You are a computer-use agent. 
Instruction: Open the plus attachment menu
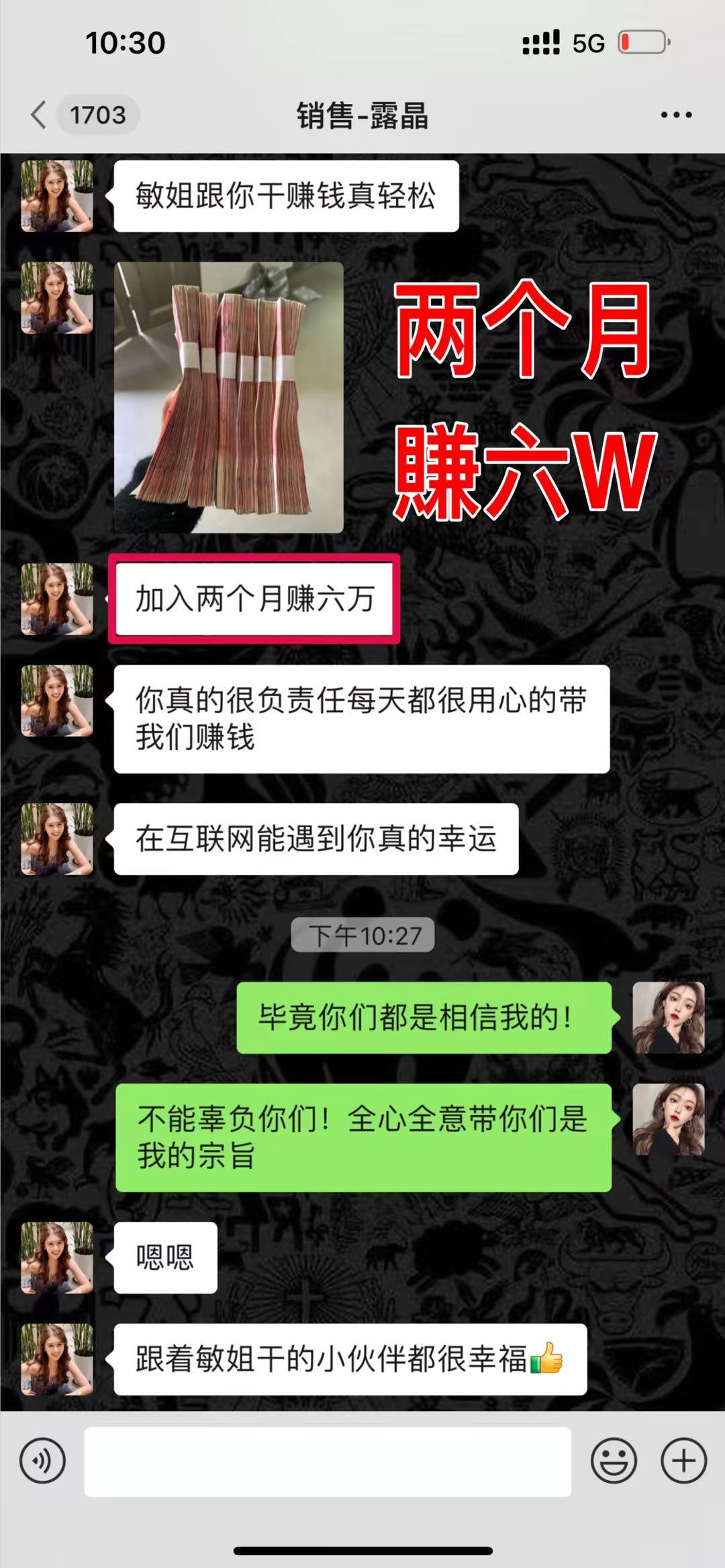[x=683, y=1461]
